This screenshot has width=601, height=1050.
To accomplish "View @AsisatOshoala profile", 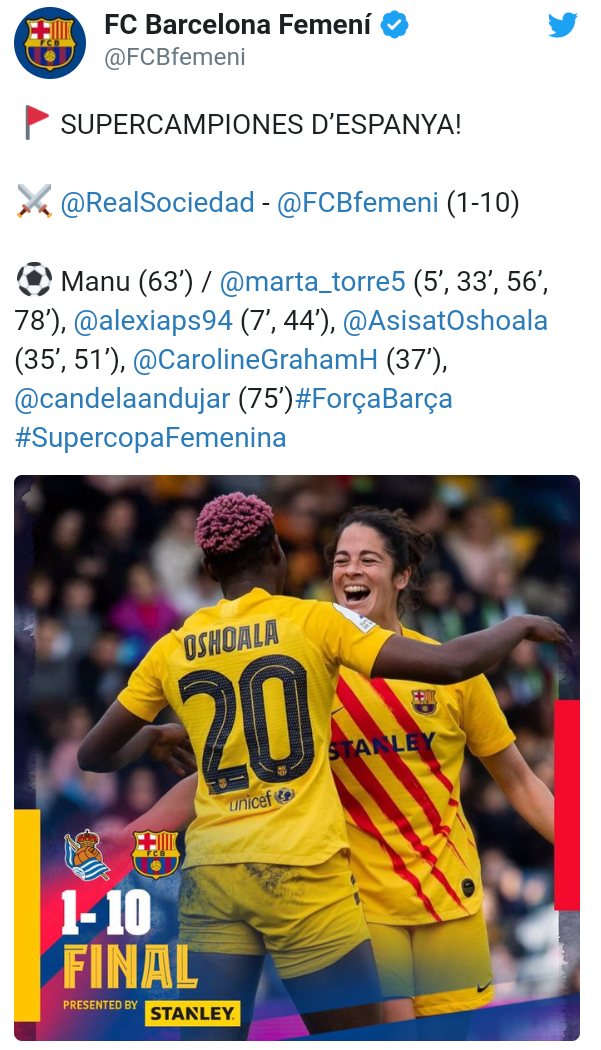I will click(445, 321).
